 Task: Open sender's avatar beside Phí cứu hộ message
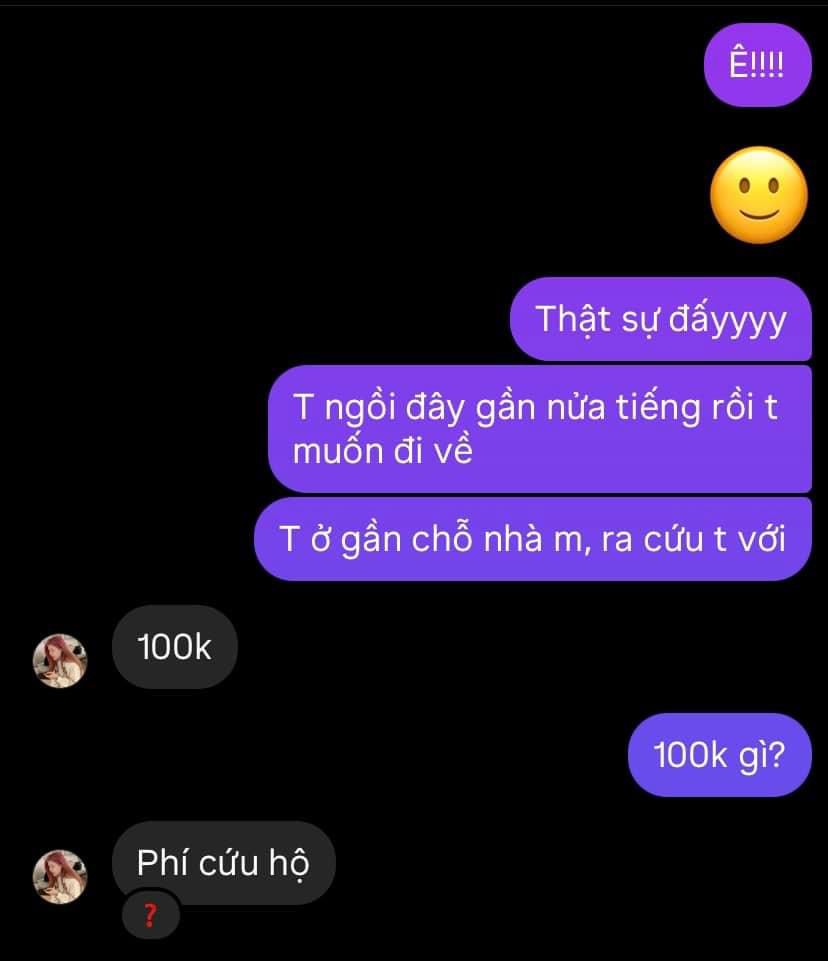61,876
